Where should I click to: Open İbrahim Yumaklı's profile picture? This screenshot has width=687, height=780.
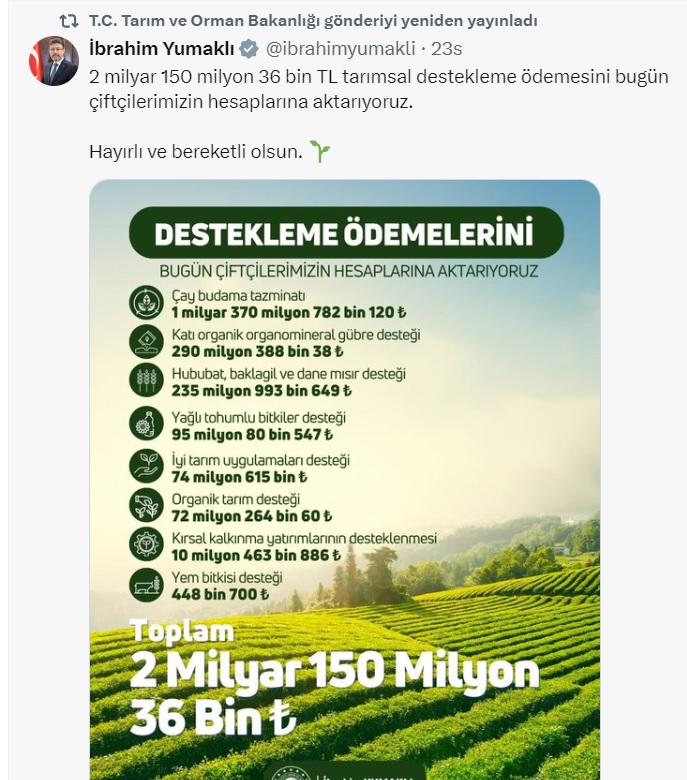(x=54, y=61)
